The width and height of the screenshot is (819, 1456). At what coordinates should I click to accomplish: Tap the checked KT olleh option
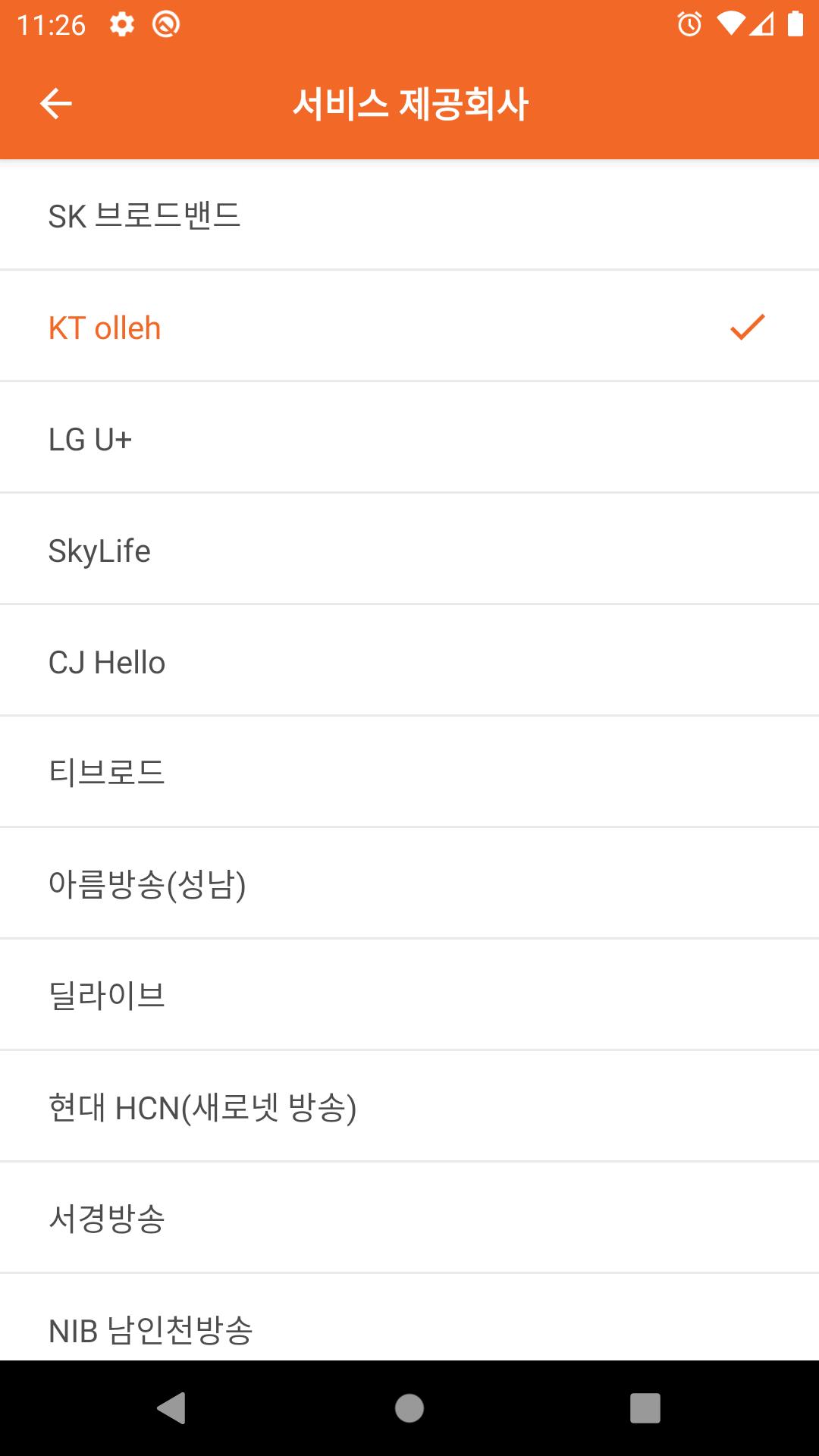409,327
